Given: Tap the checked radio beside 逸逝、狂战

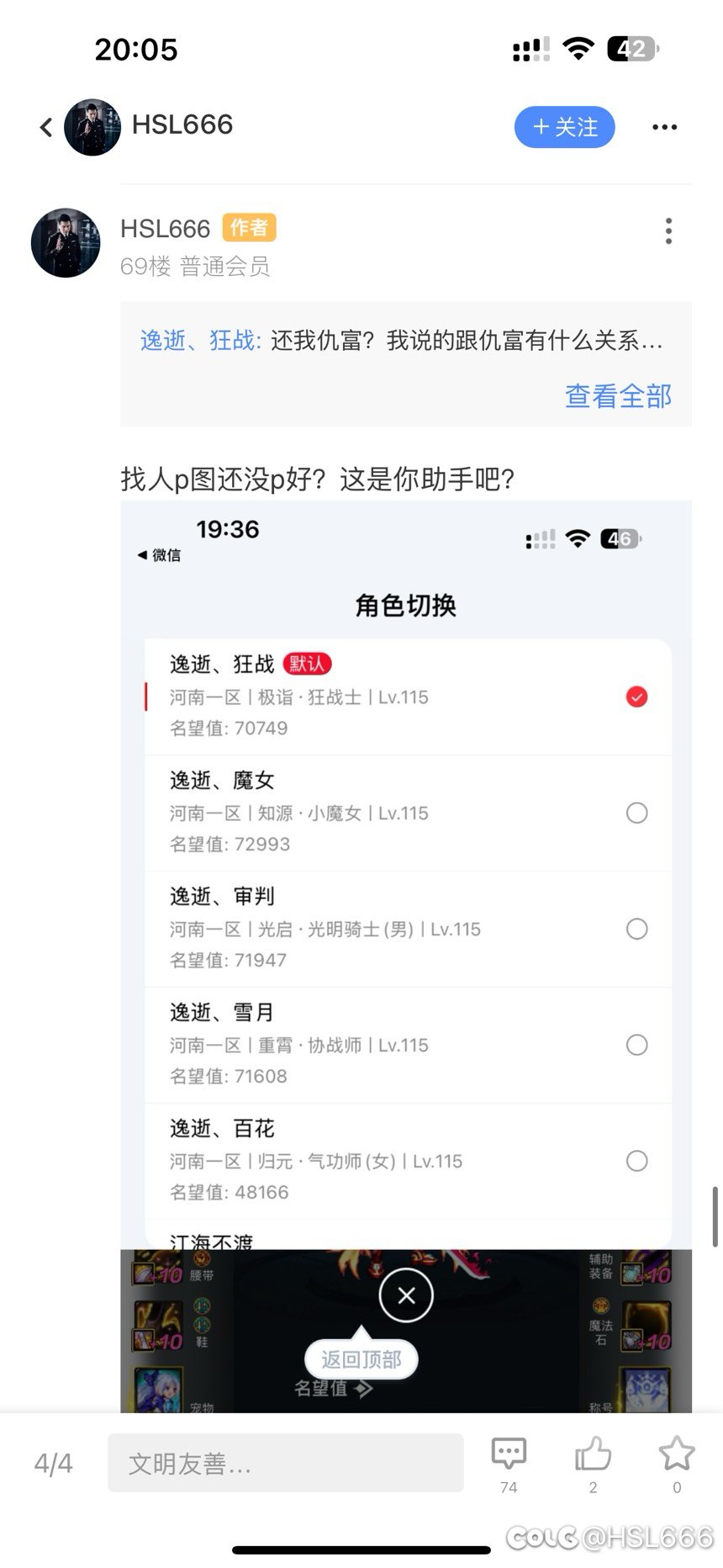Looking at the screenshot, I should [636, 697].
